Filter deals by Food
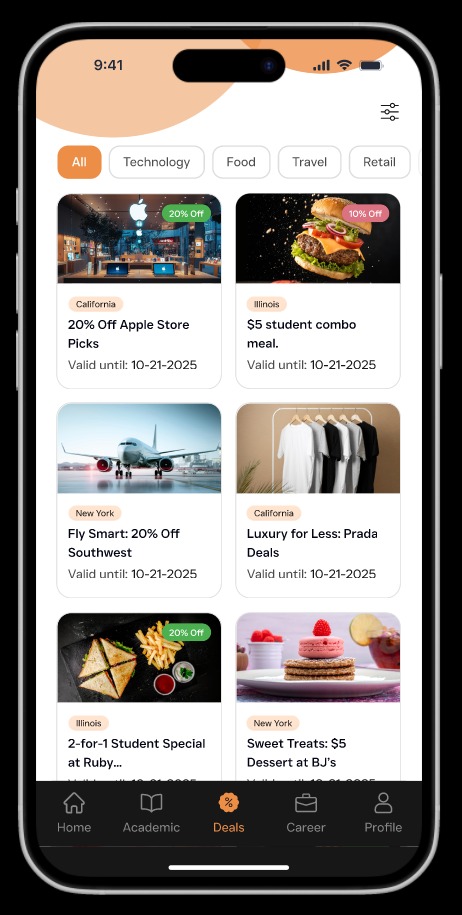The image size is (462, 915). pyautogui.click(x=241, y=162)
